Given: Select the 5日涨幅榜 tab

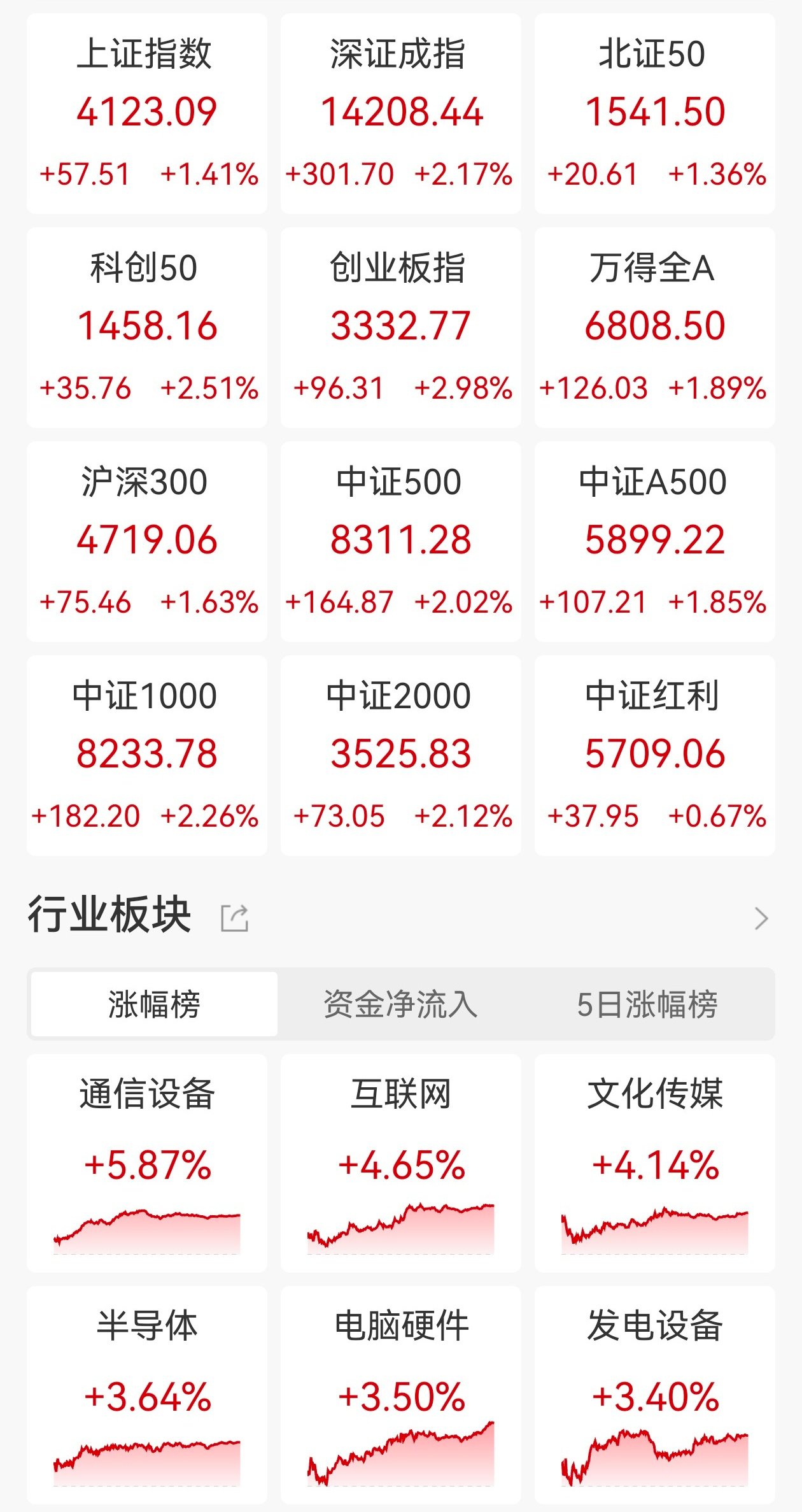Looking at the screenshot, I should (647, 1004).
